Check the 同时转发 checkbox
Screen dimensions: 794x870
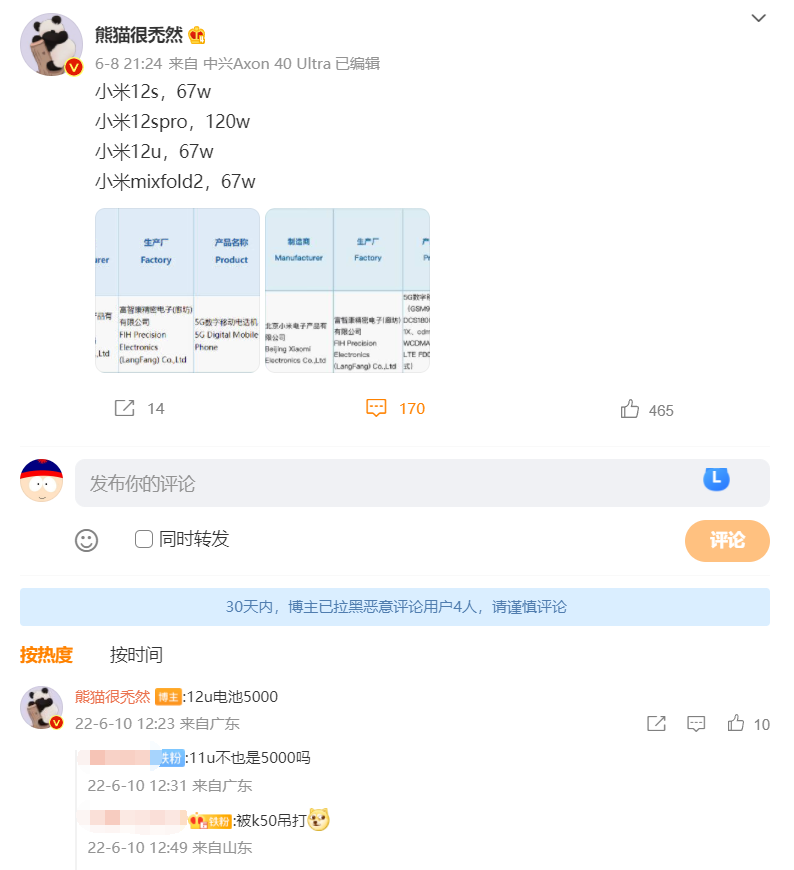tap(143, 539)
